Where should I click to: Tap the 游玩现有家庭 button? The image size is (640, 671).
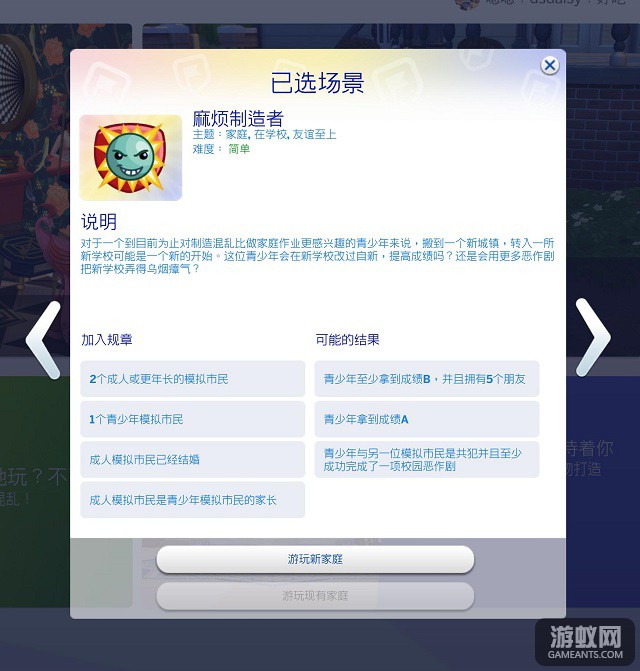(x=315, y=596)
